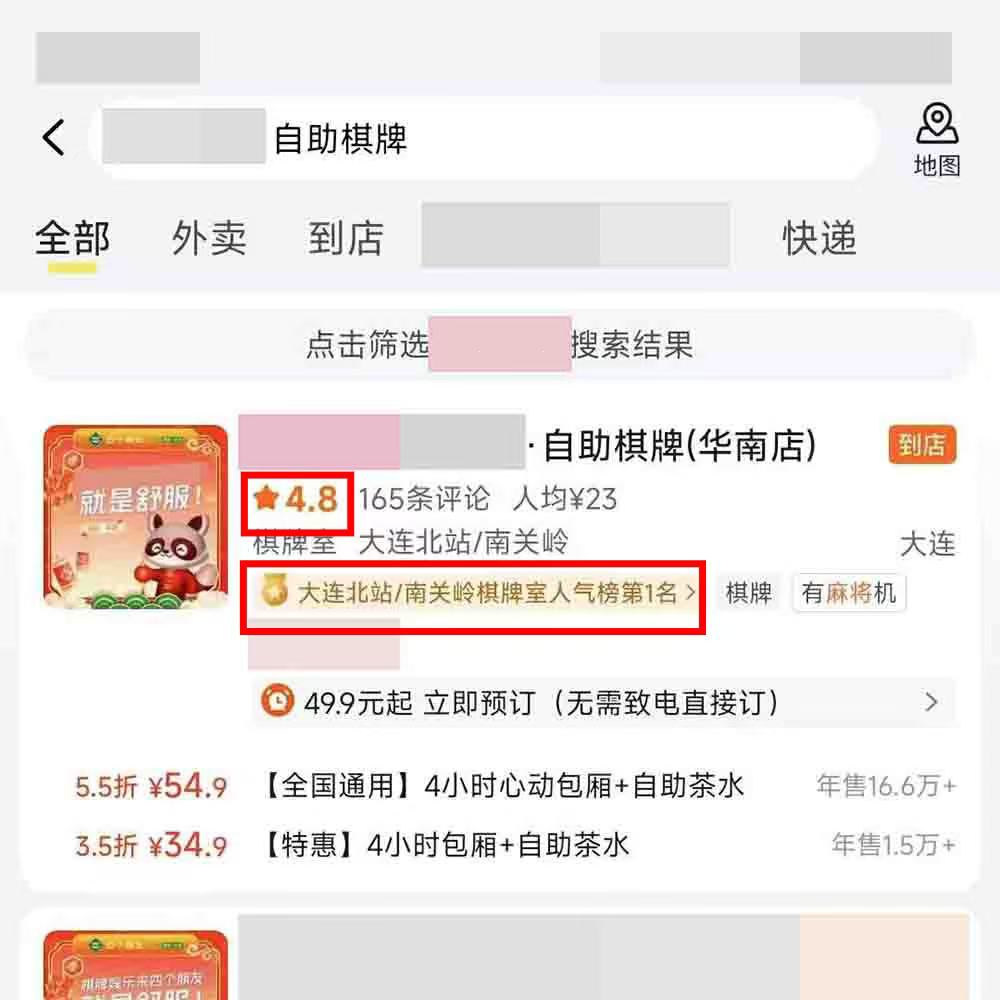Select the 到店 tab
The image size is (1000, 1000).
tap(345, 239)
